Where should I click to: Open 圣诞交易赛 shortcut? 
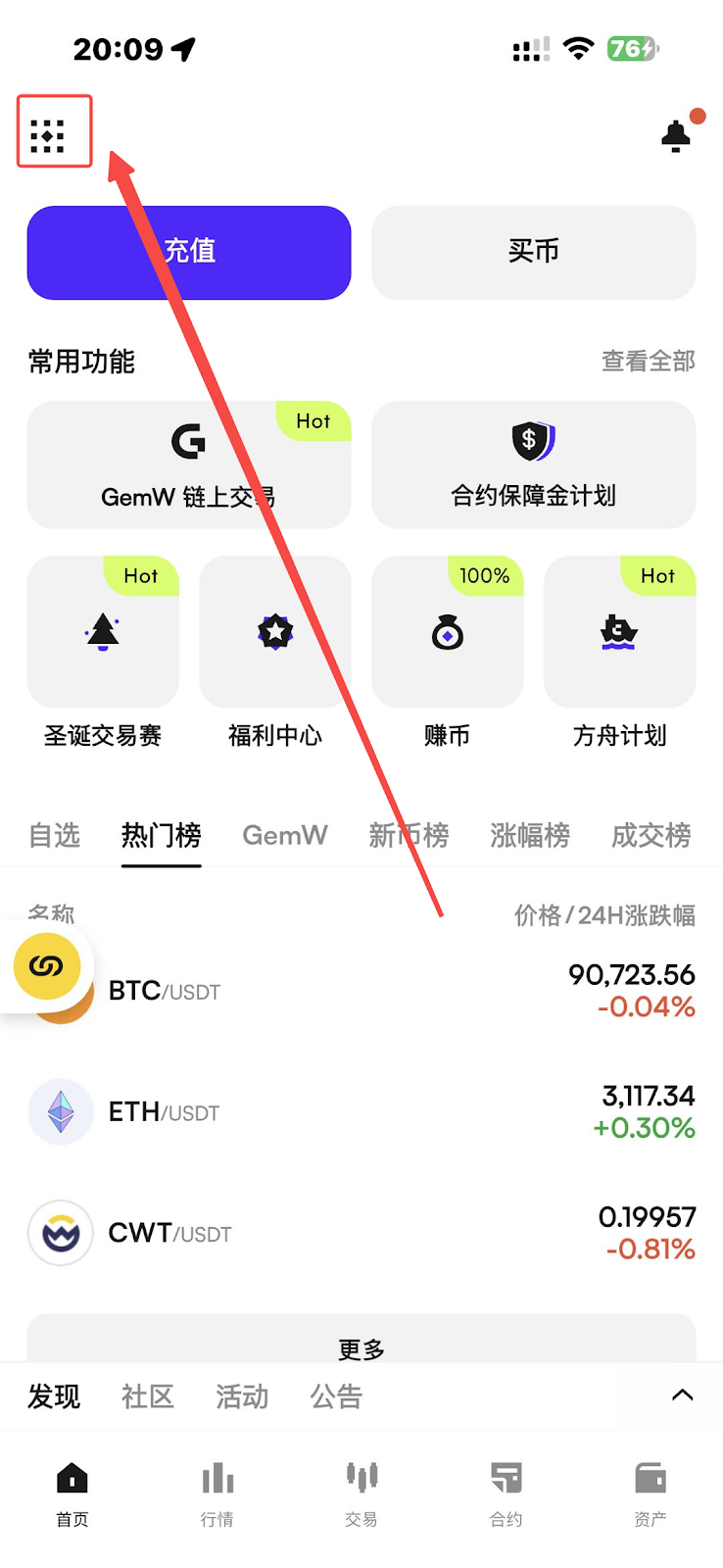103,632
